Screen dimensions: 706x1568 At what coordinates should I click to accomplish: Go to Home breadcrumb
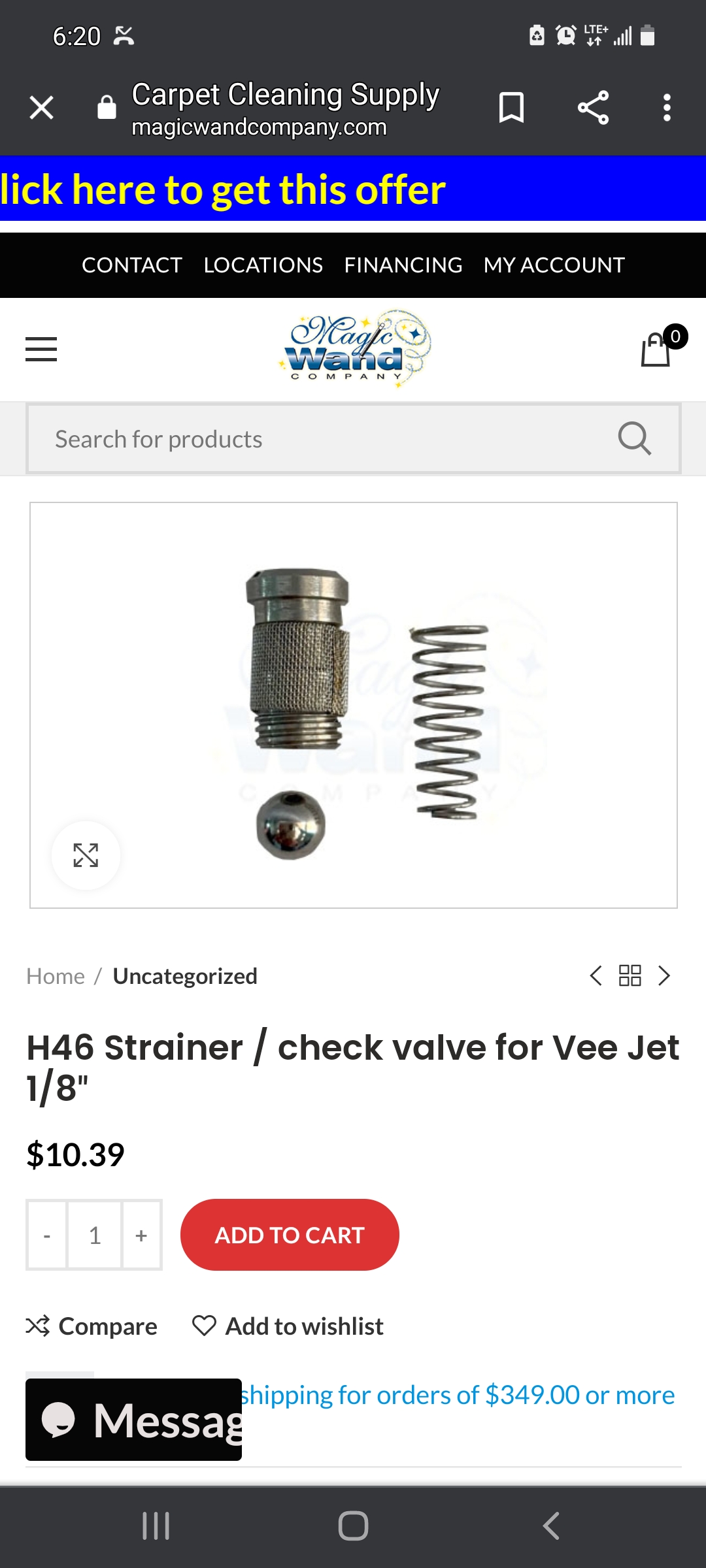(56, 976)
